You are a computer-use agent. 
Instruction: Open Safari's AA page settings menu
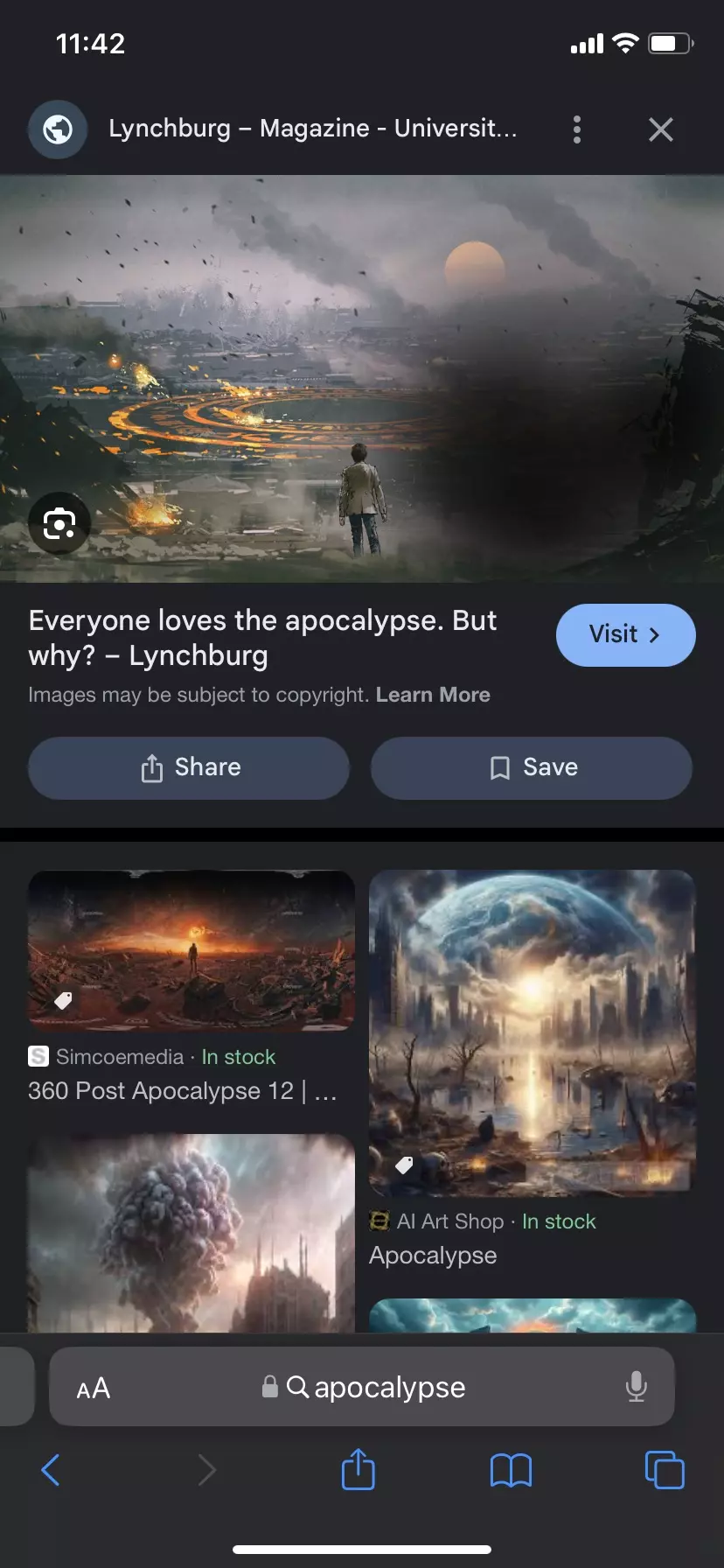(94, 1388)
